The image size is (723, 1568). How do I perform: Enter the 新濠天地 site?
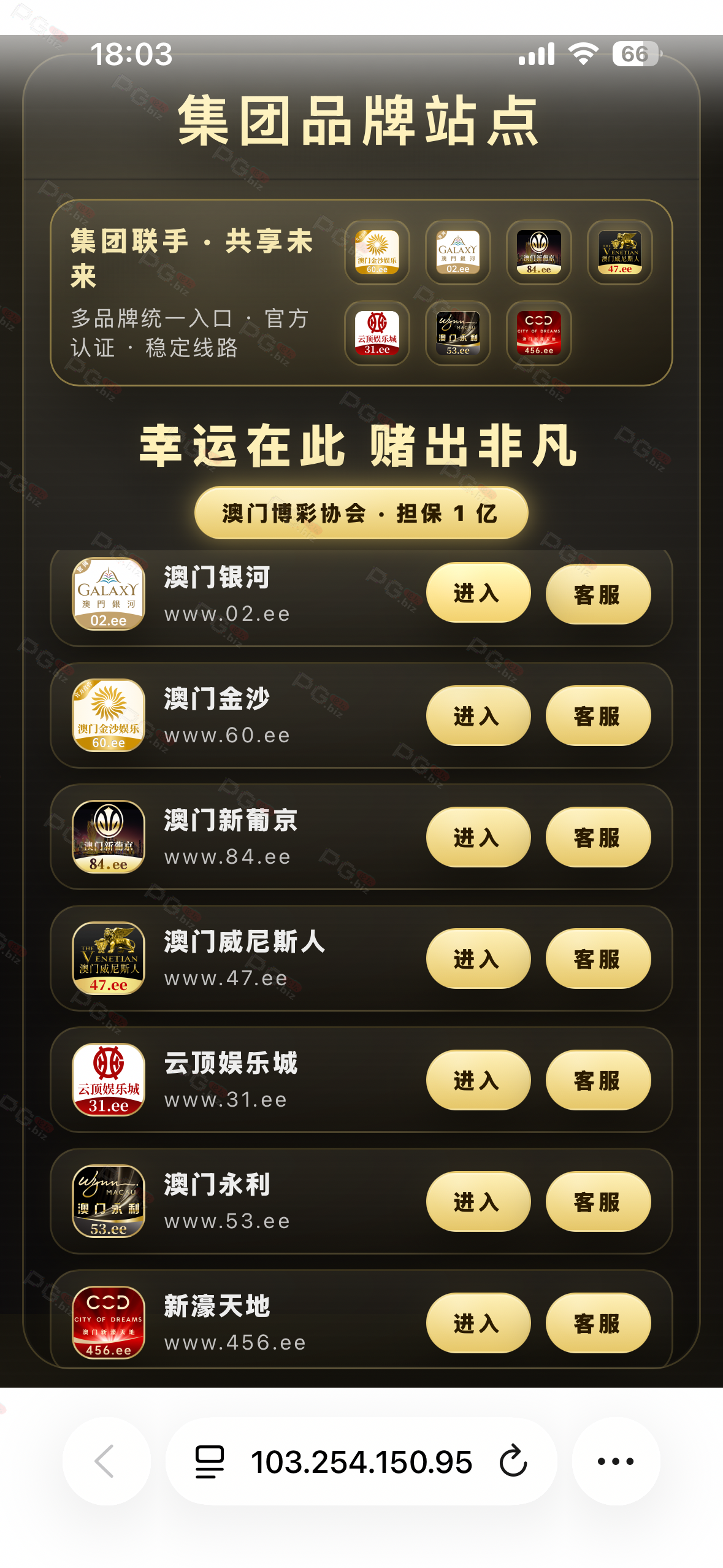pos(478,1323)
